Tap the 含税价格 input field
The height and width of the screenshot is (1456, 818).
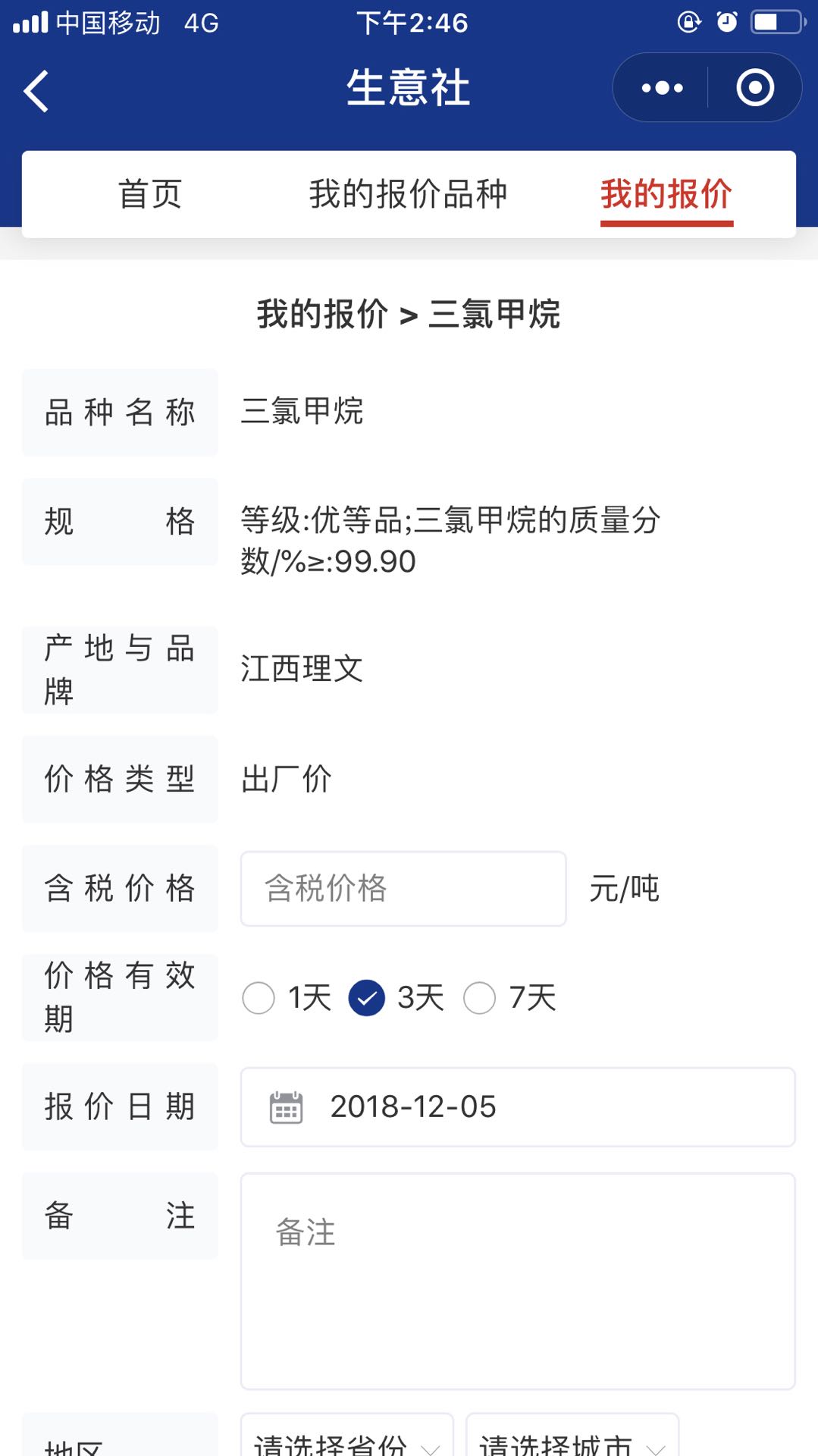[403, 889]
